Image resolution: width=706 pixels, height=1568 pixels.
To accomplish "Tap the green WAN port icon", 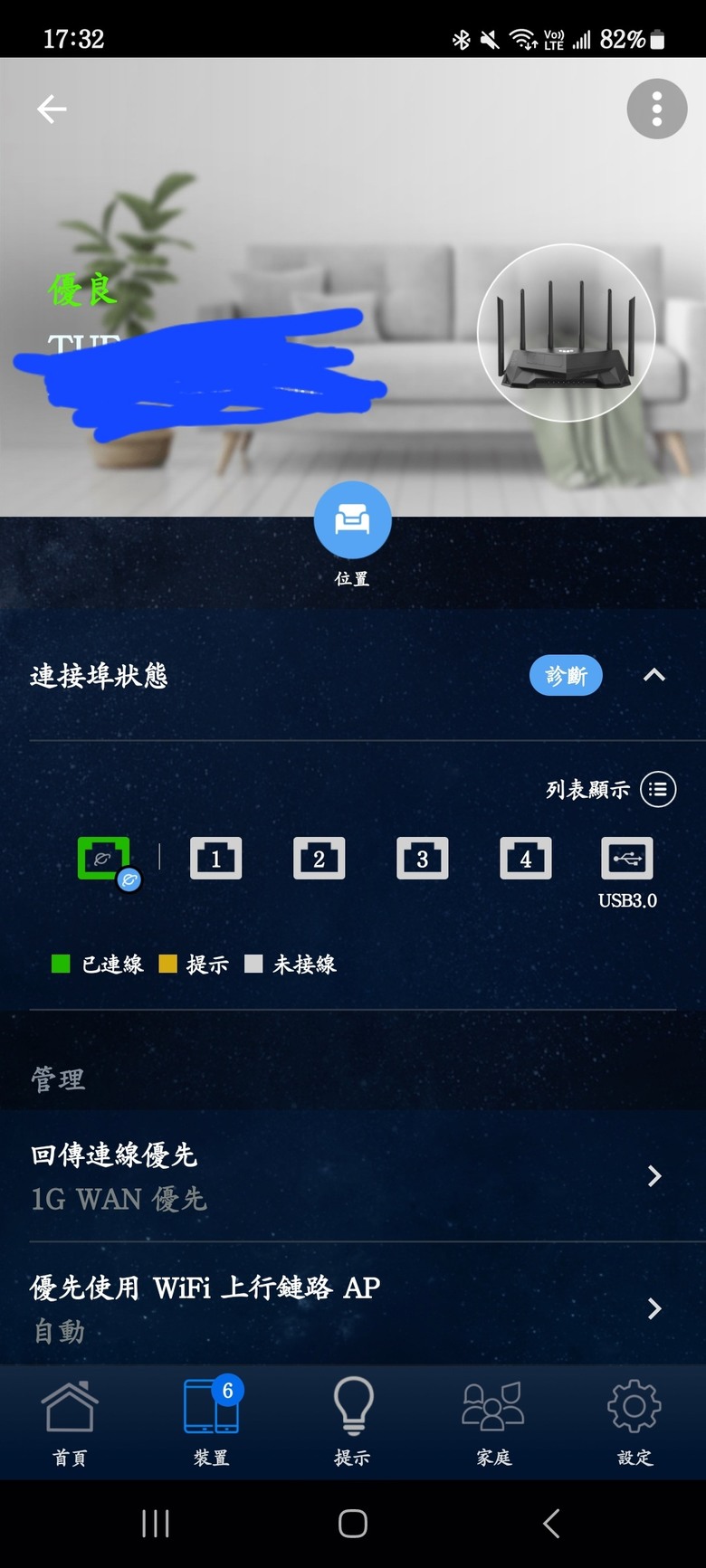I will point(104,859).
